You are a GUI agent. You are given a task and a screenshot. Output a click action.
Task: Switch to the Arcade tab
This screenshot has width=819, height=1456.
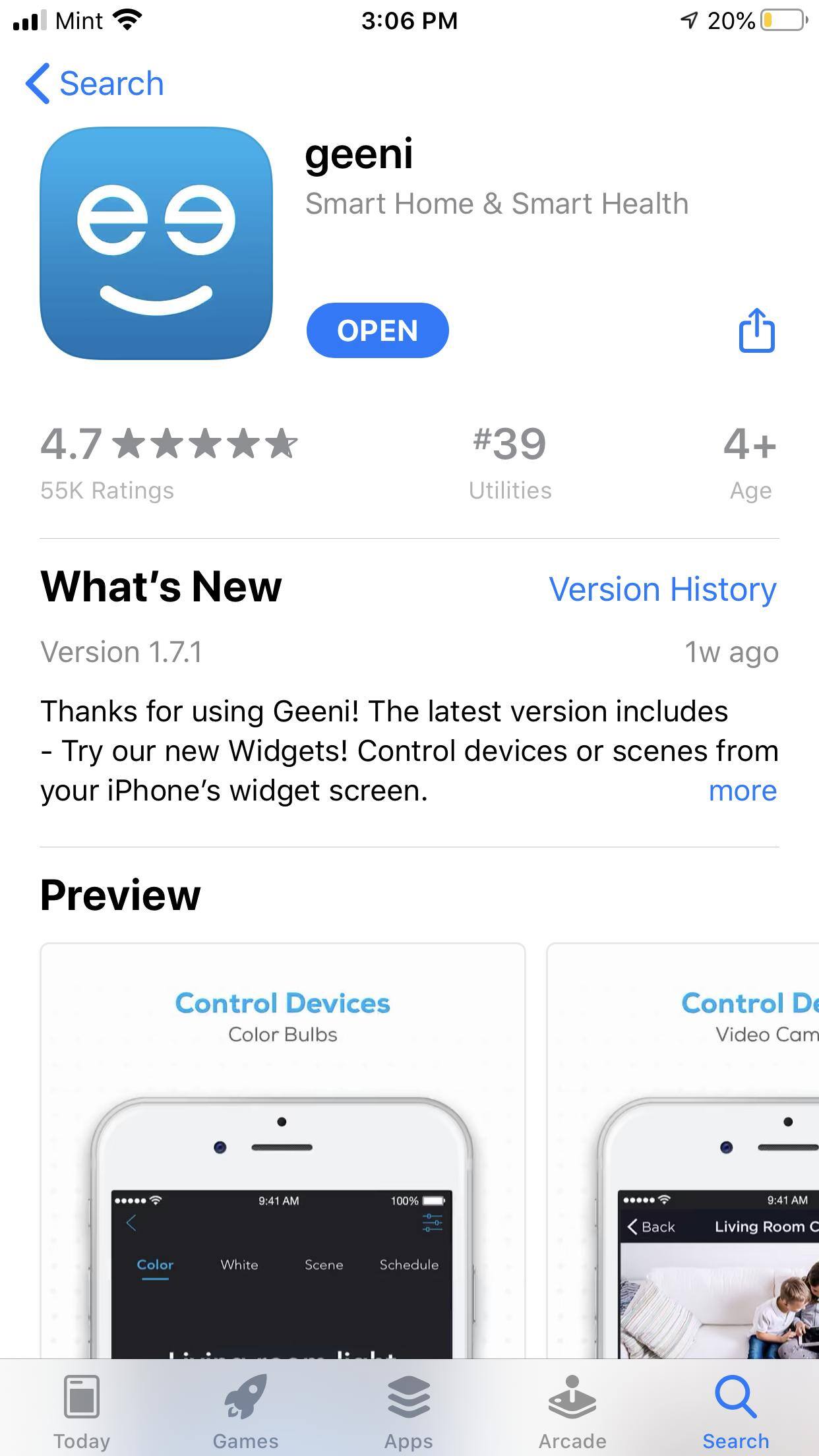(x=572, y=1407)
